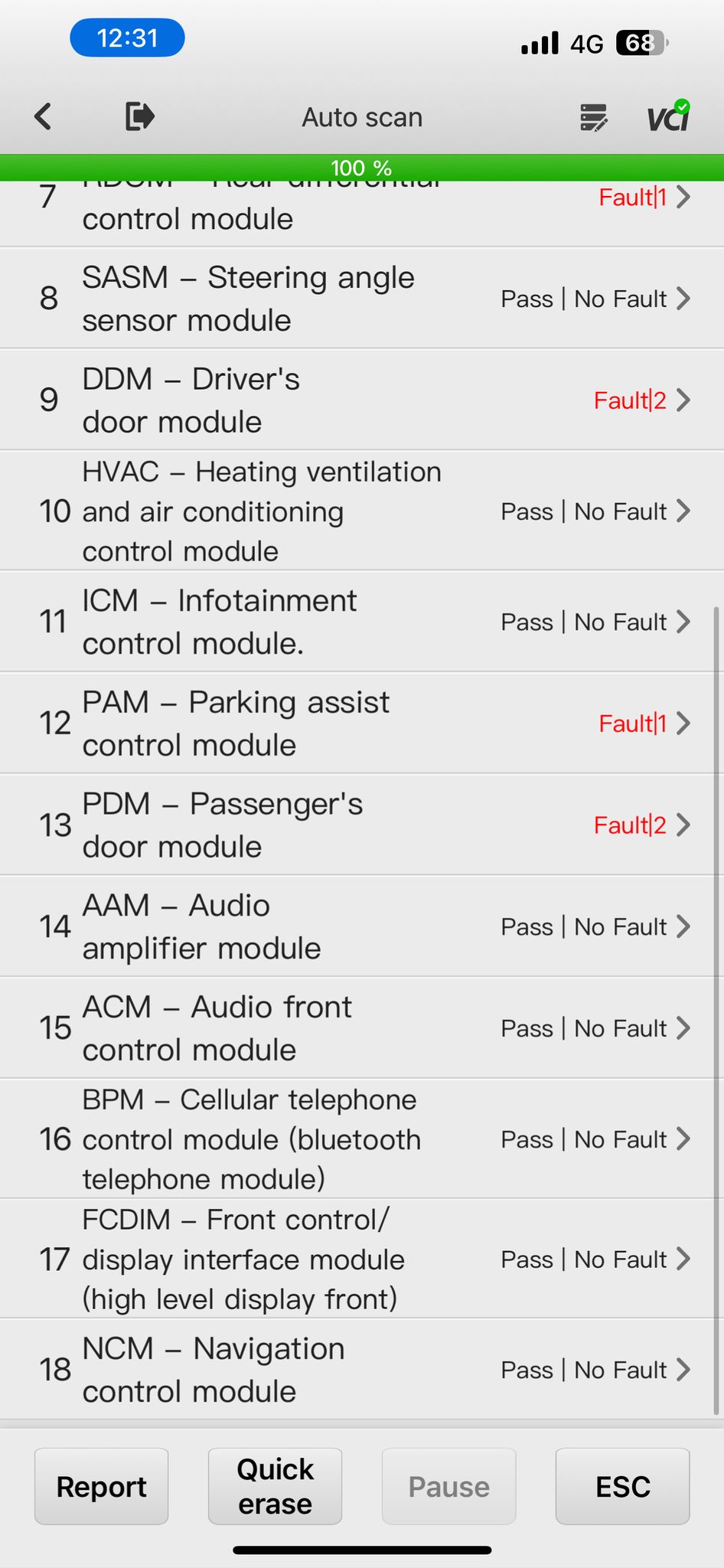
Task: View PAM parking assist module fault
Action: point(362,723)
